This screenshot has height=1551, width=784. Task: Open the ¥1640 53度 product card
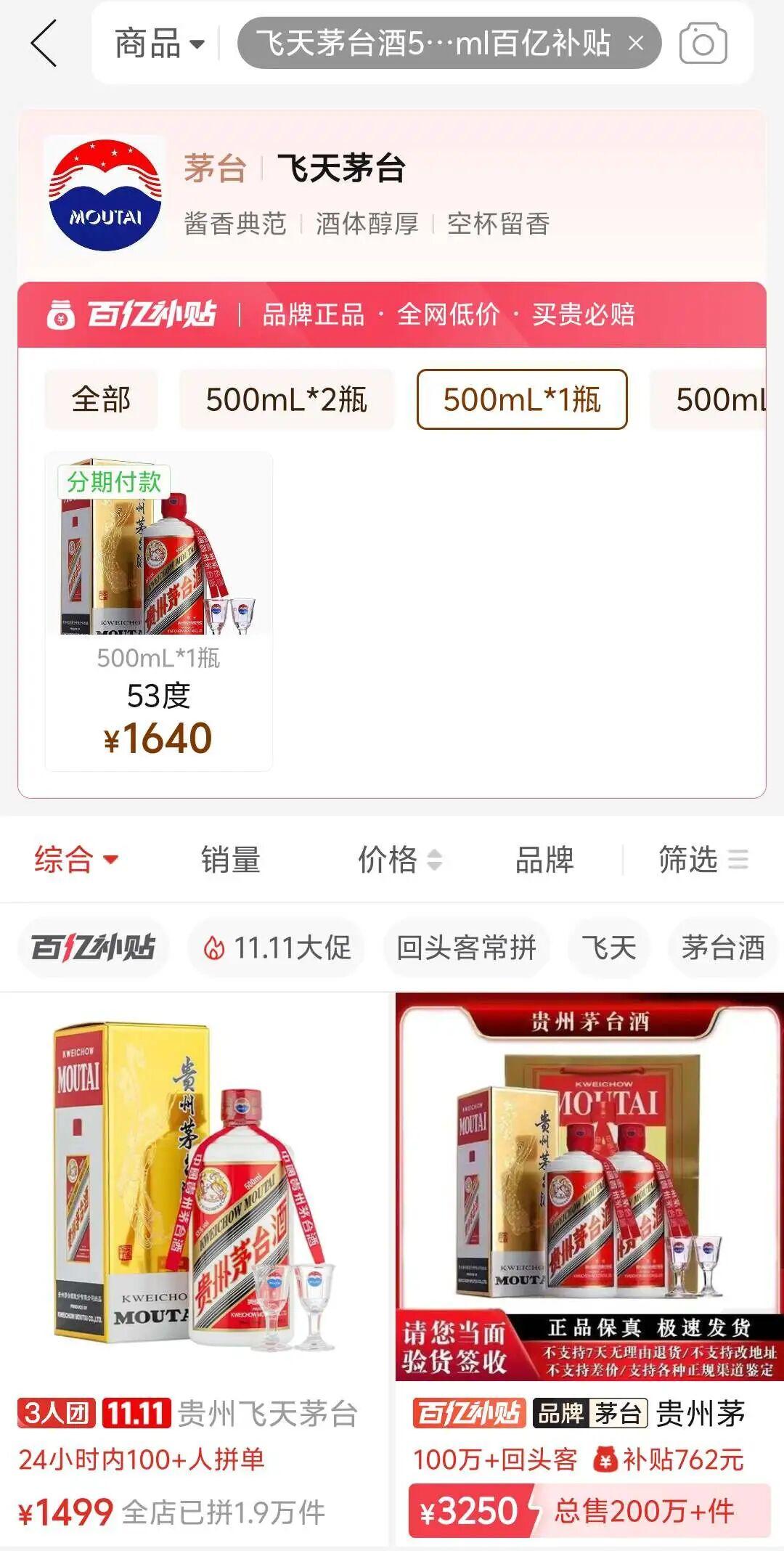click(159, 617)
